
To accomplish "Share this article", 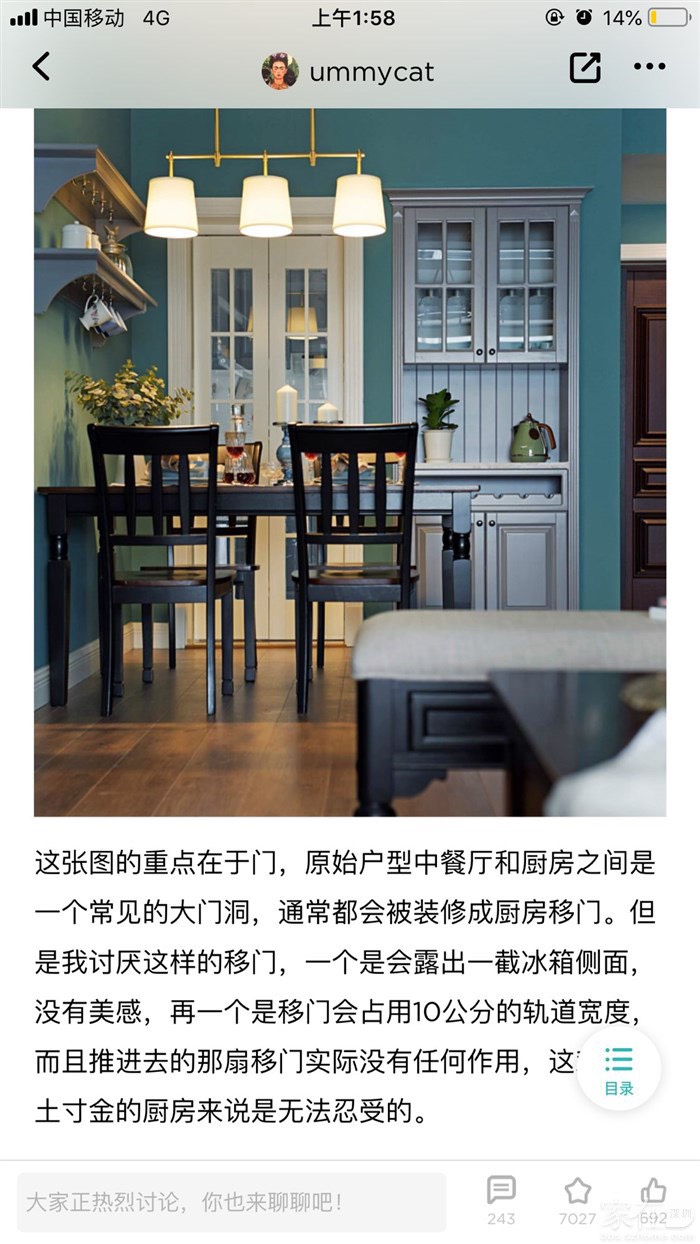I will (x=585, y=68).
